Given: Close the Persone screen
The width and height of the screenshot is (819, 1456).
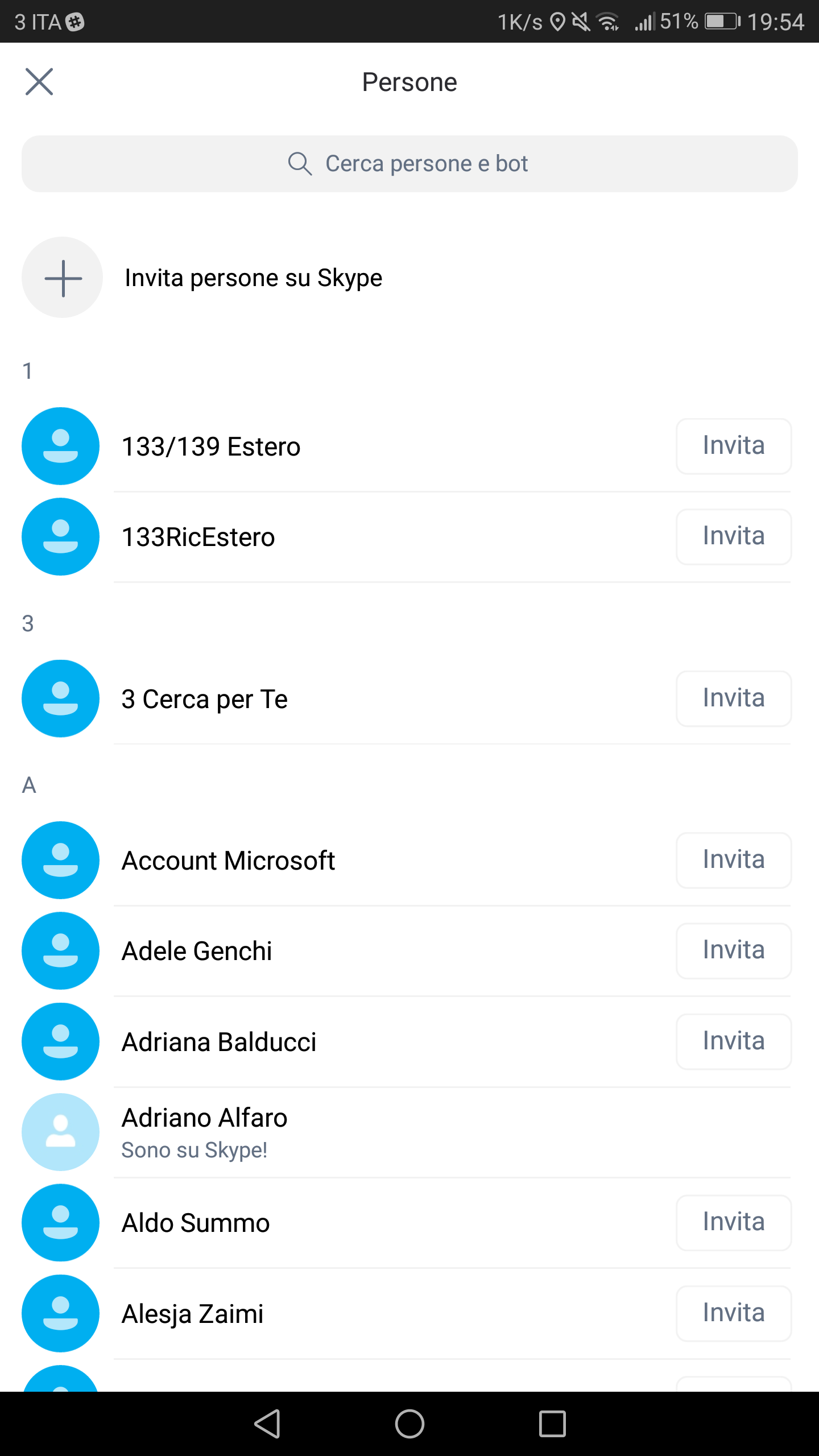Looking at the screenshot, I should point(39,82).
